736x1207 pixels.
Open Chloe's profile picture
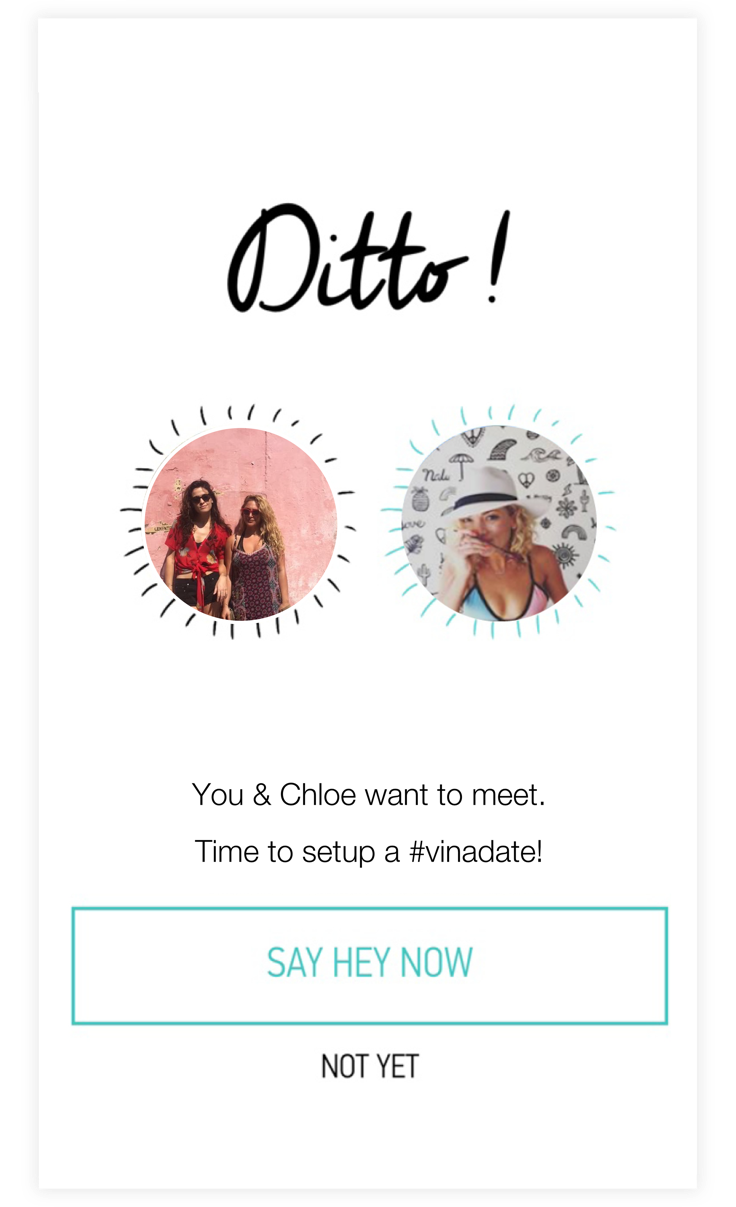(499, 523)
